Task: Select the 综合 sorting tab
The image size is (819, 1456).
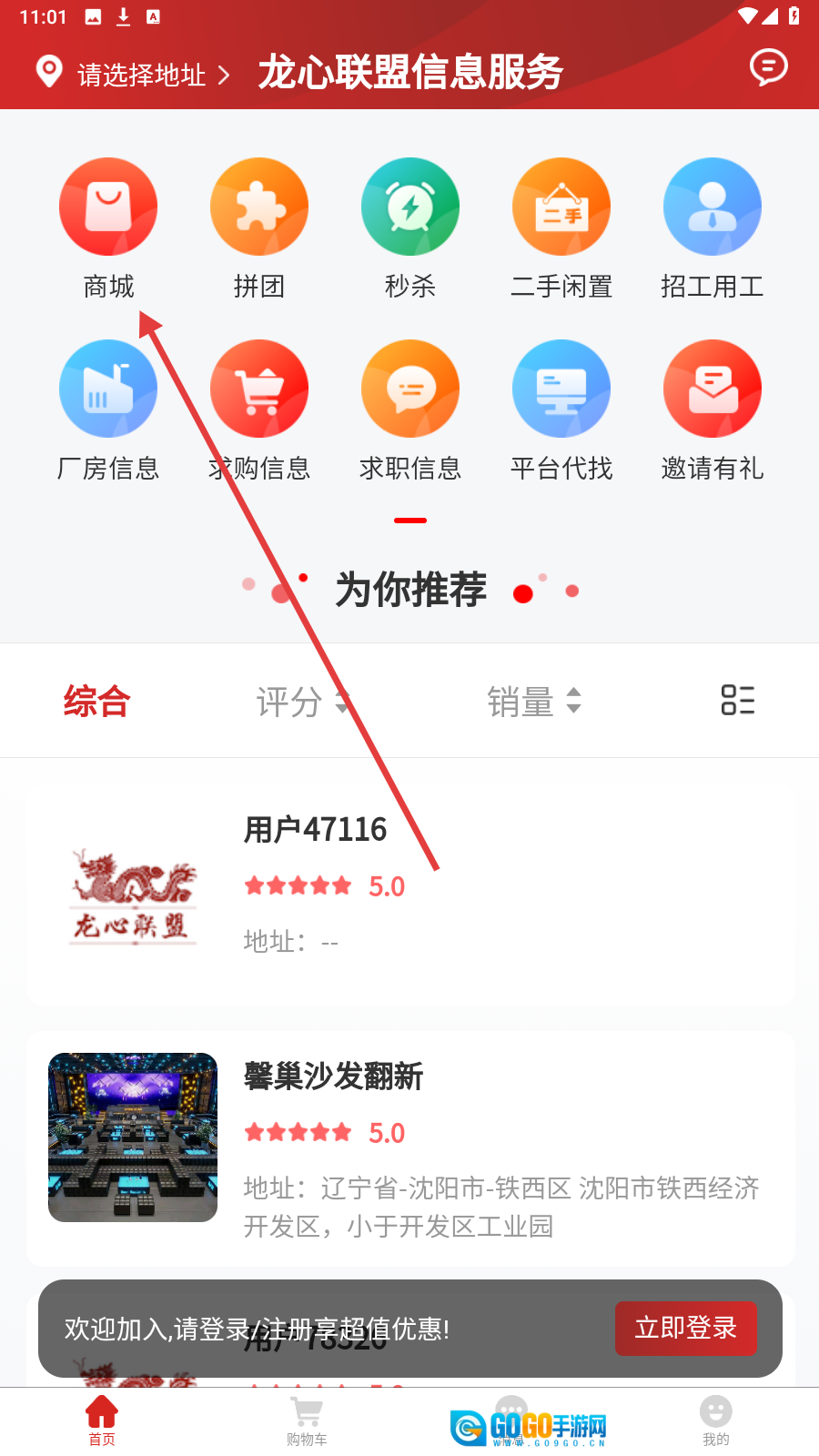Action: pos(96,702)
